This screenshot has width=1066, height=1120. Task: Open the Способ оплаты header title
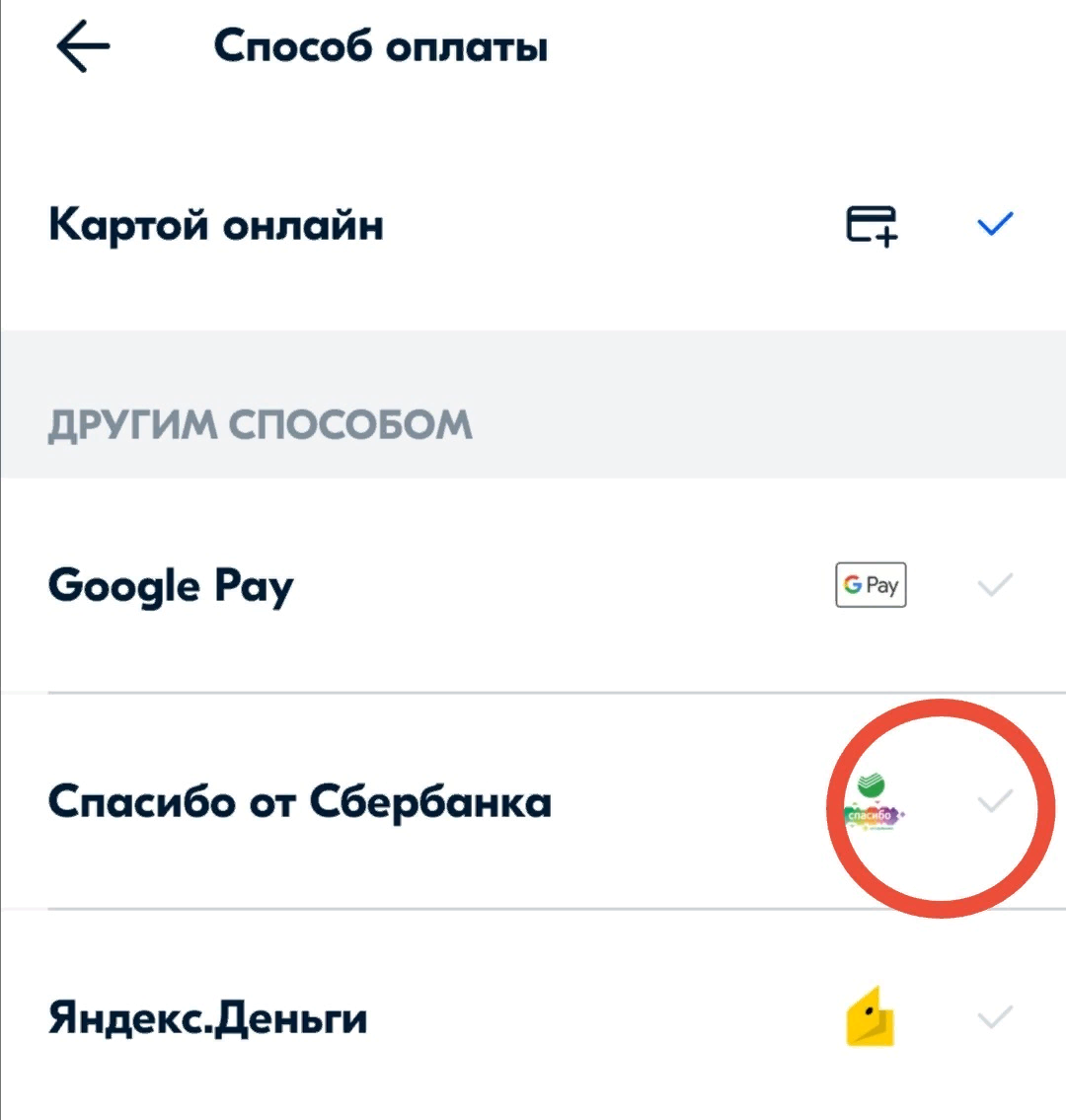tap(383, 45)
